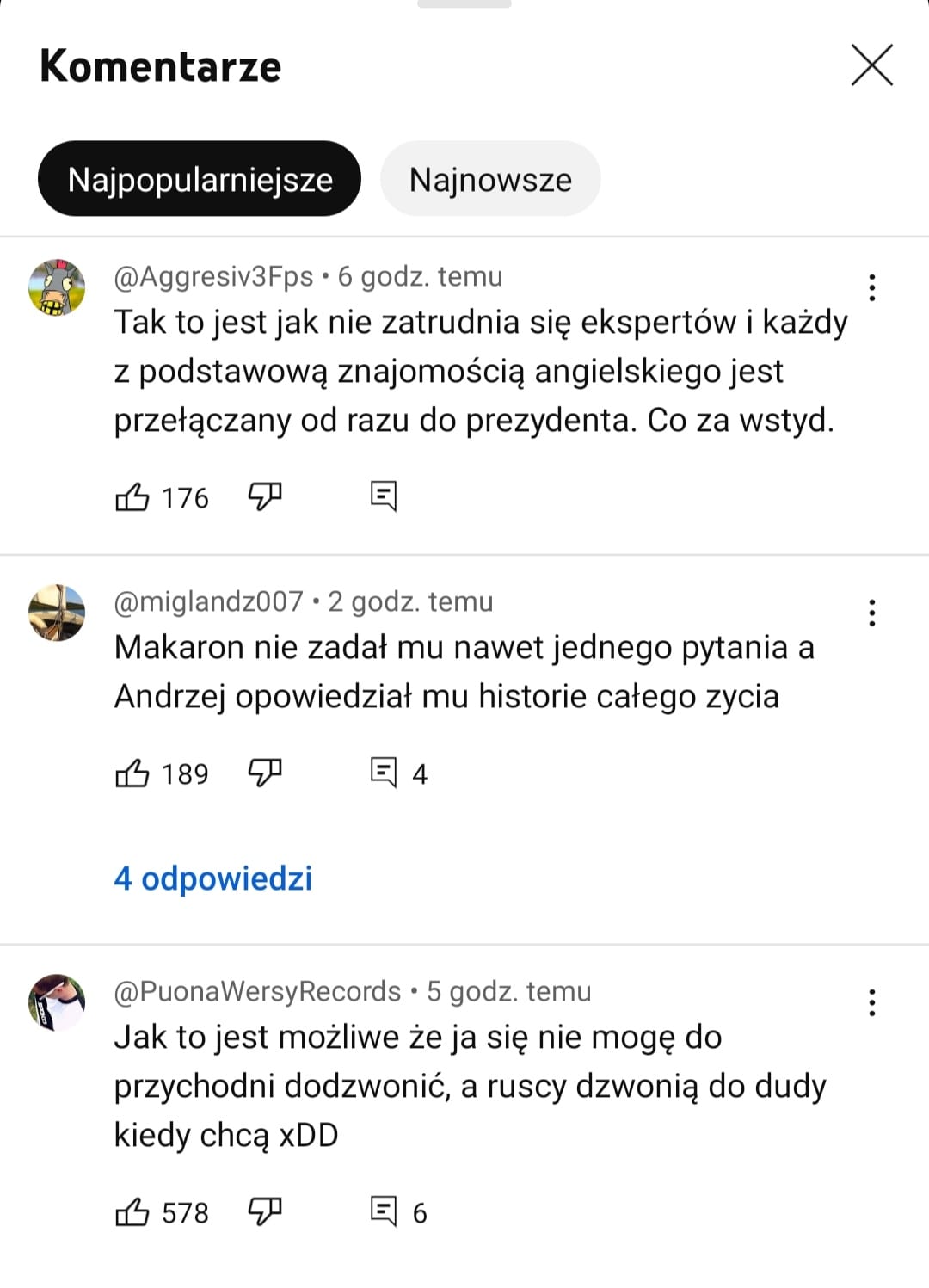The image size is (929, 1288).
Task: Select the Najpopularniejsze sorting chip
Action: (x=200, y=179)
